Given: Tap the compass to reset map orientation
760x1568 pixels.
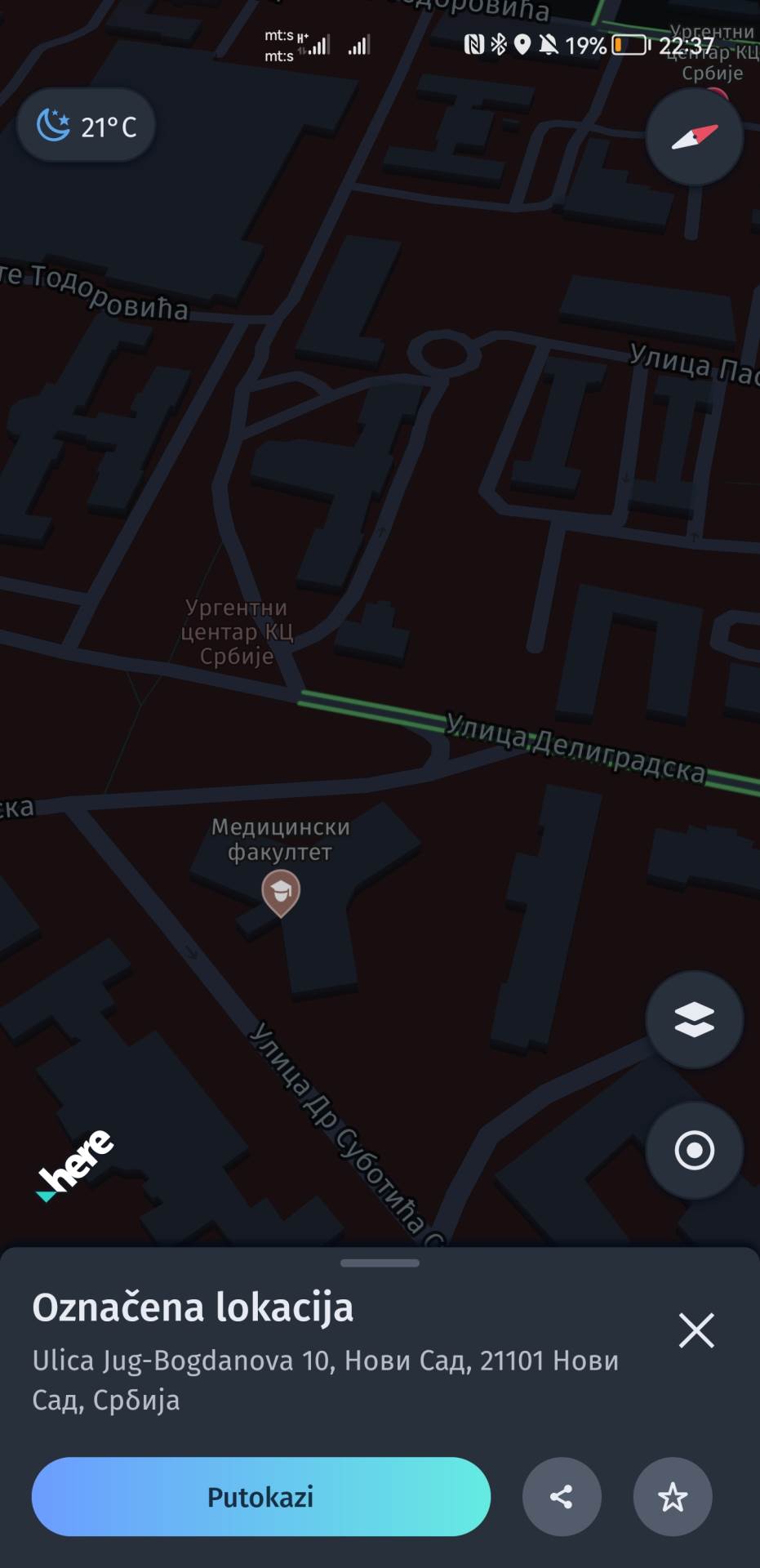Looking at the screenshot, I should click(693, 136).
